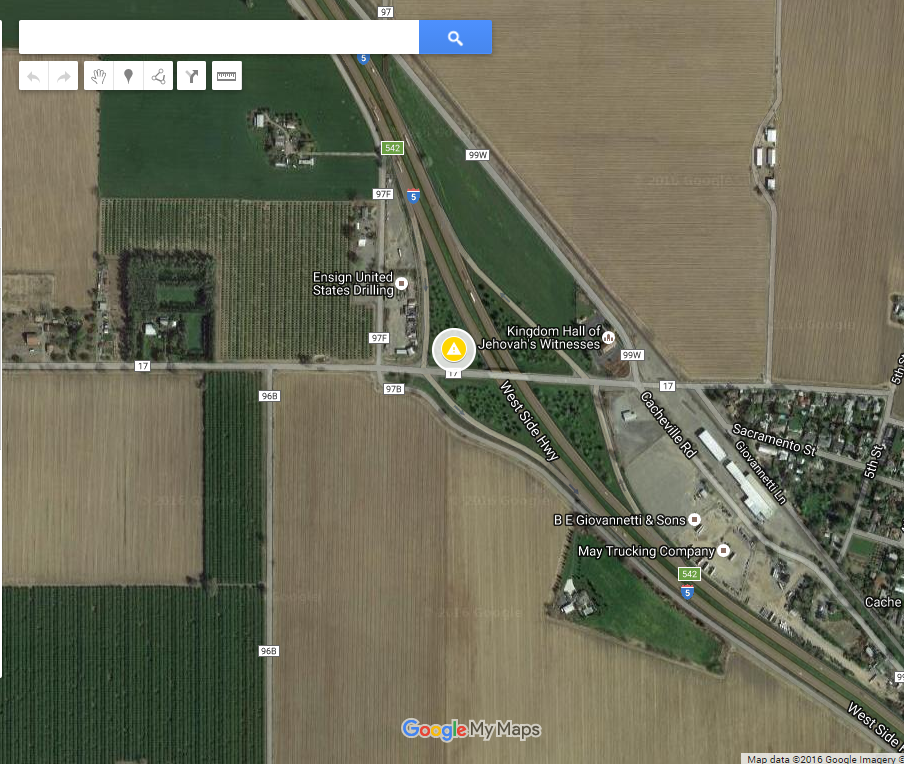Run search with the blue magnifier button
The image size is (904, 764).
[455, 38]
